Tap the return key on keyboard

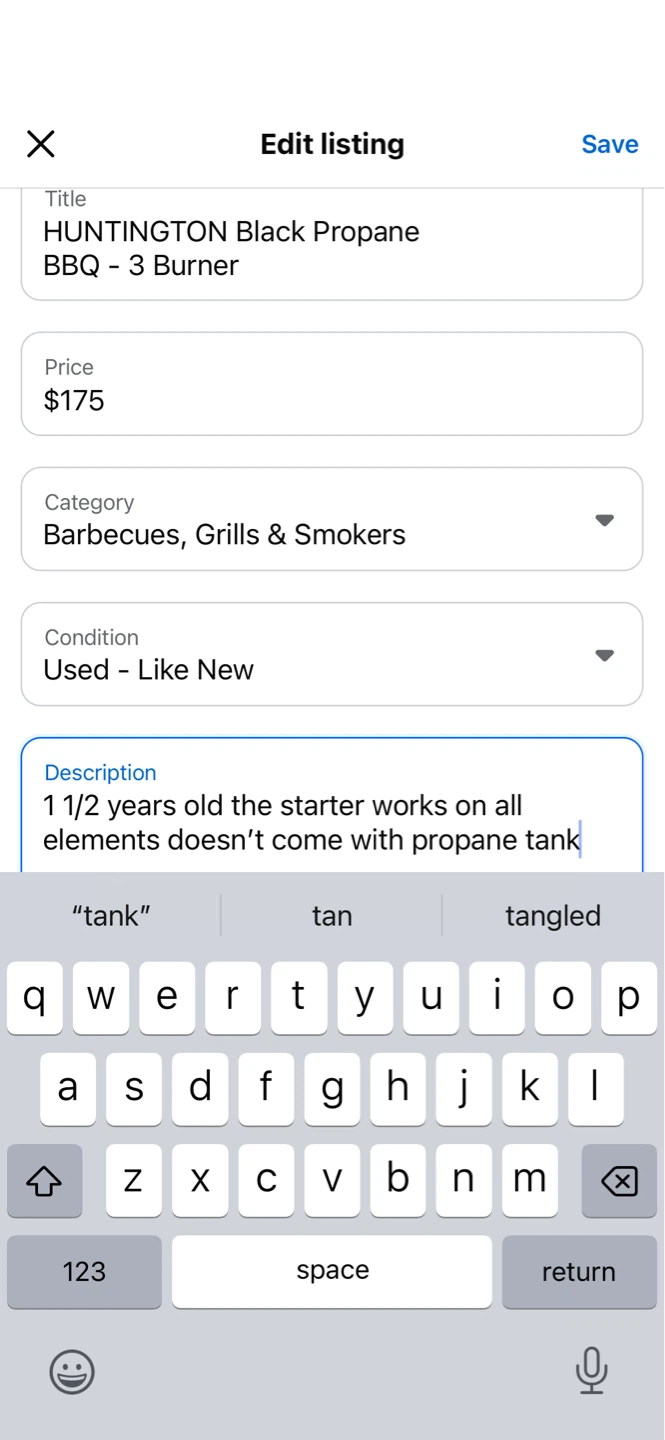(579, 1272)
